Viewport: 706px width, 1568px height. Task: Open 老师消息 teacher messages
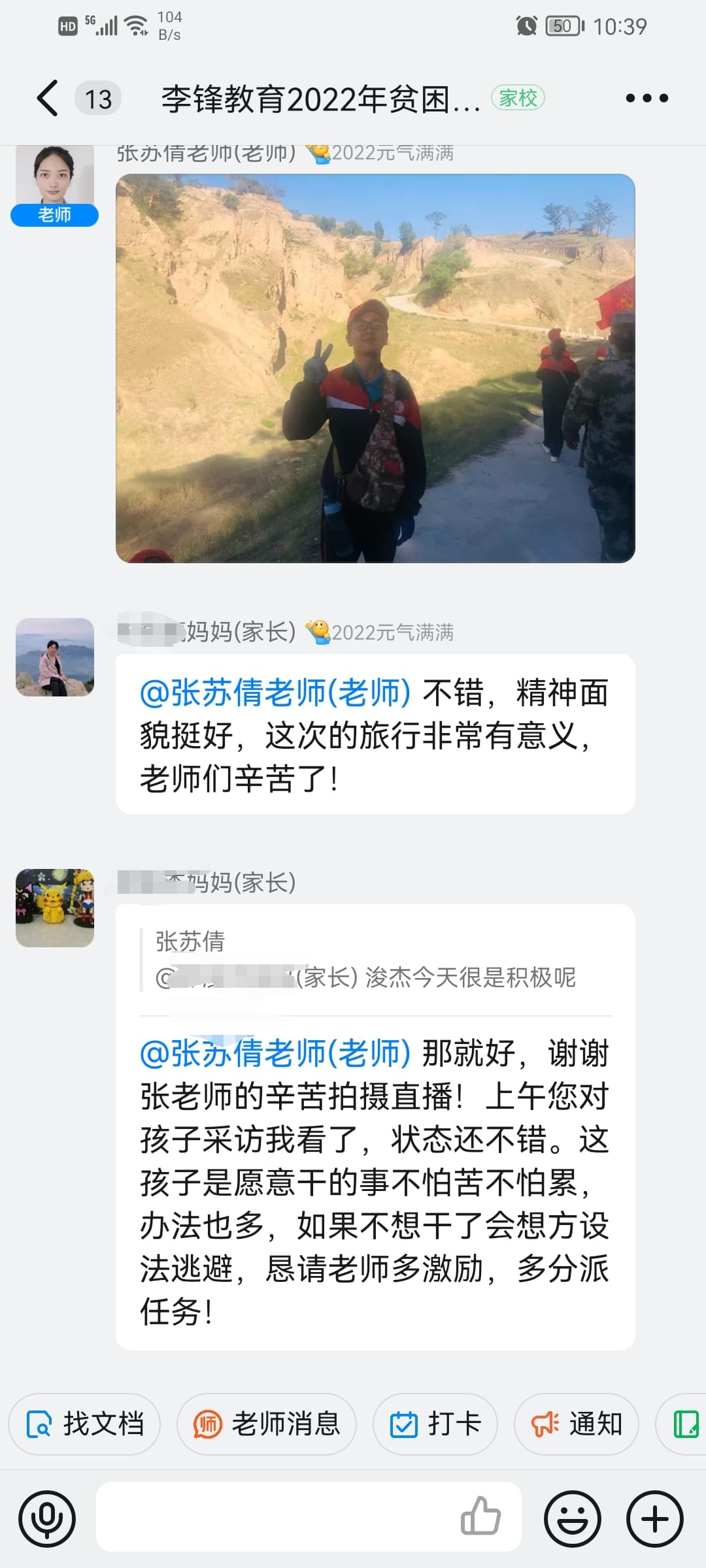(x=267, y=1424)
